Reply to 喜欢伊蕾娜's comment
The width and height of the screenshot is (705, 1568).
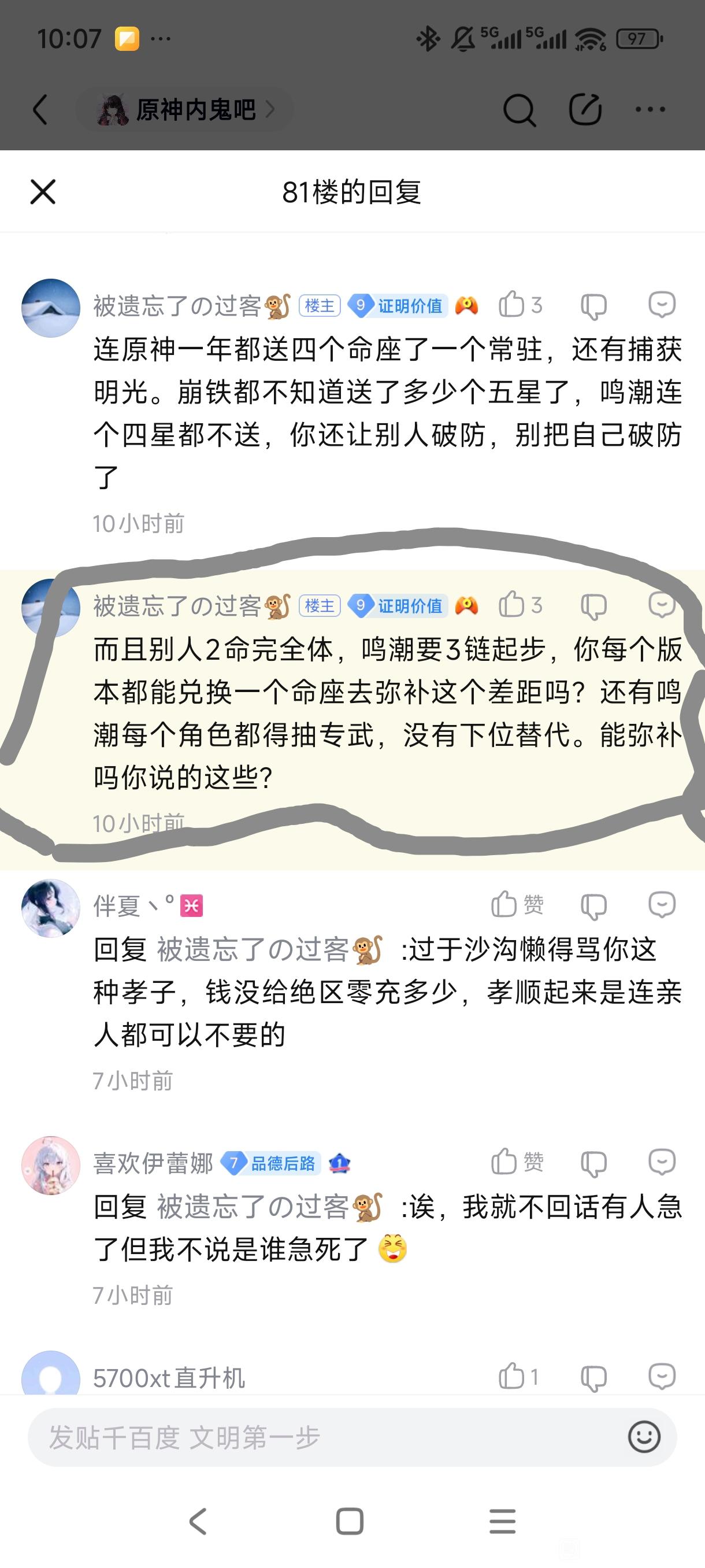coord(662,1162)
